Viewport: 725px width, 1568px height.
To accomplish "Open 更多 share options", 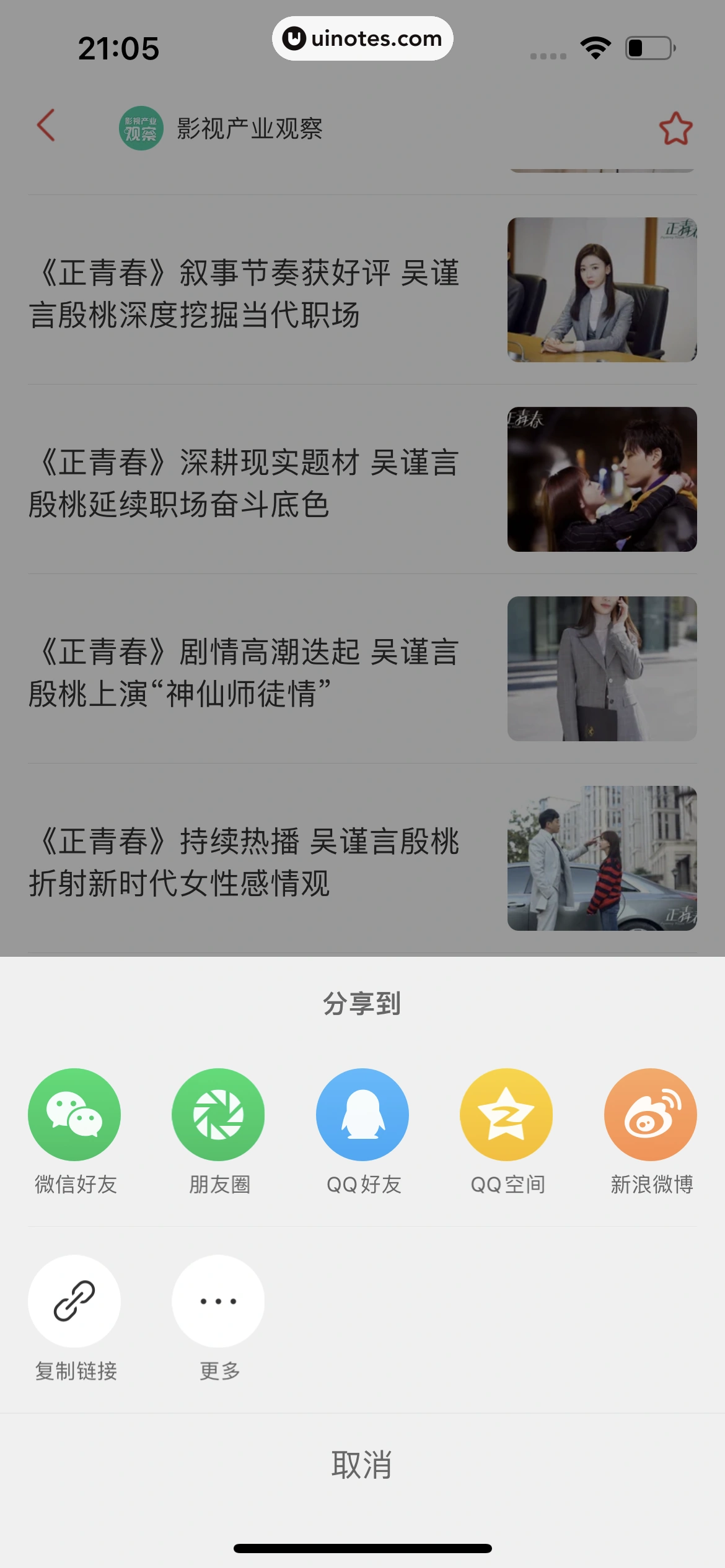I will [x=218, y=1301].
